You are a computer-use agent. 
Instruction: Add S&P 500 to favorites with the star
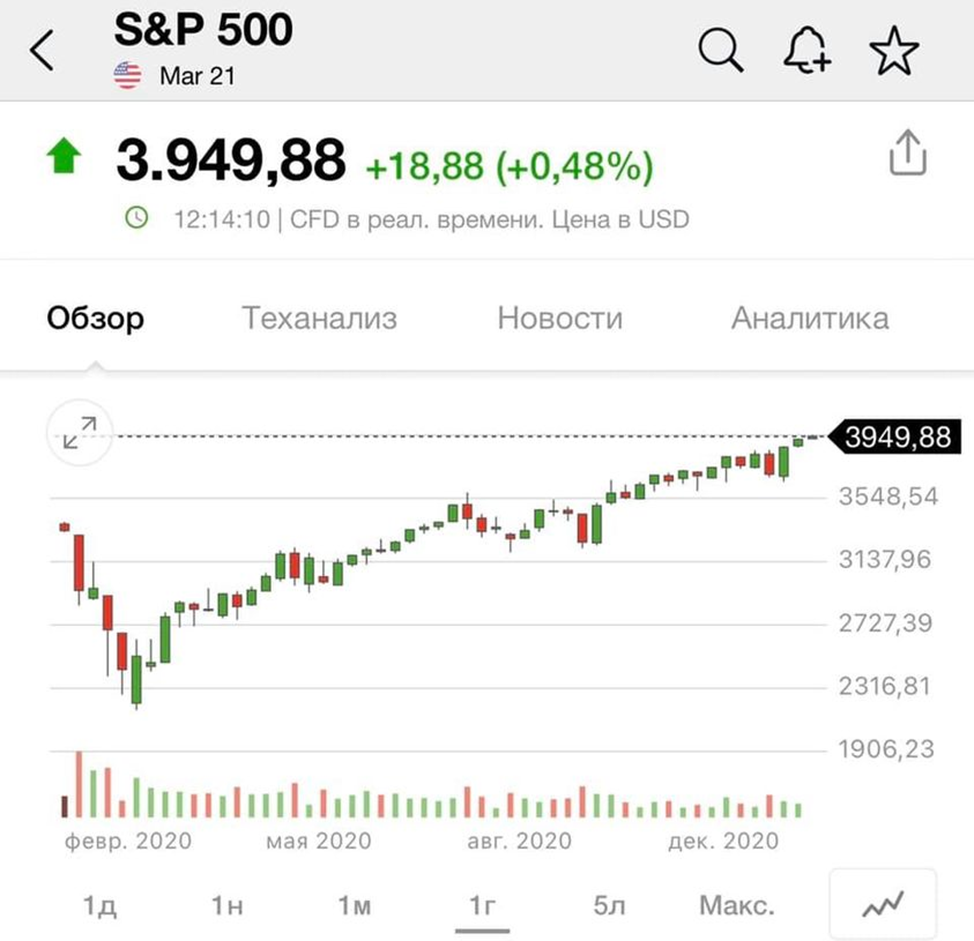pyautogui.click(x=893, y=50)
